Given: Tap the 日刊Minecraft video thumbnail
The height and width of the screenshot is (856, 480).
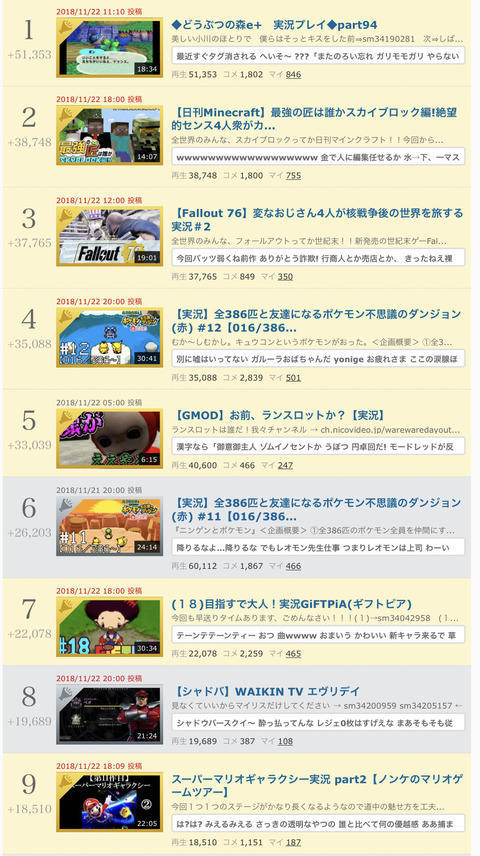Looking at the screenshot, I should click(x=109, y=135).
